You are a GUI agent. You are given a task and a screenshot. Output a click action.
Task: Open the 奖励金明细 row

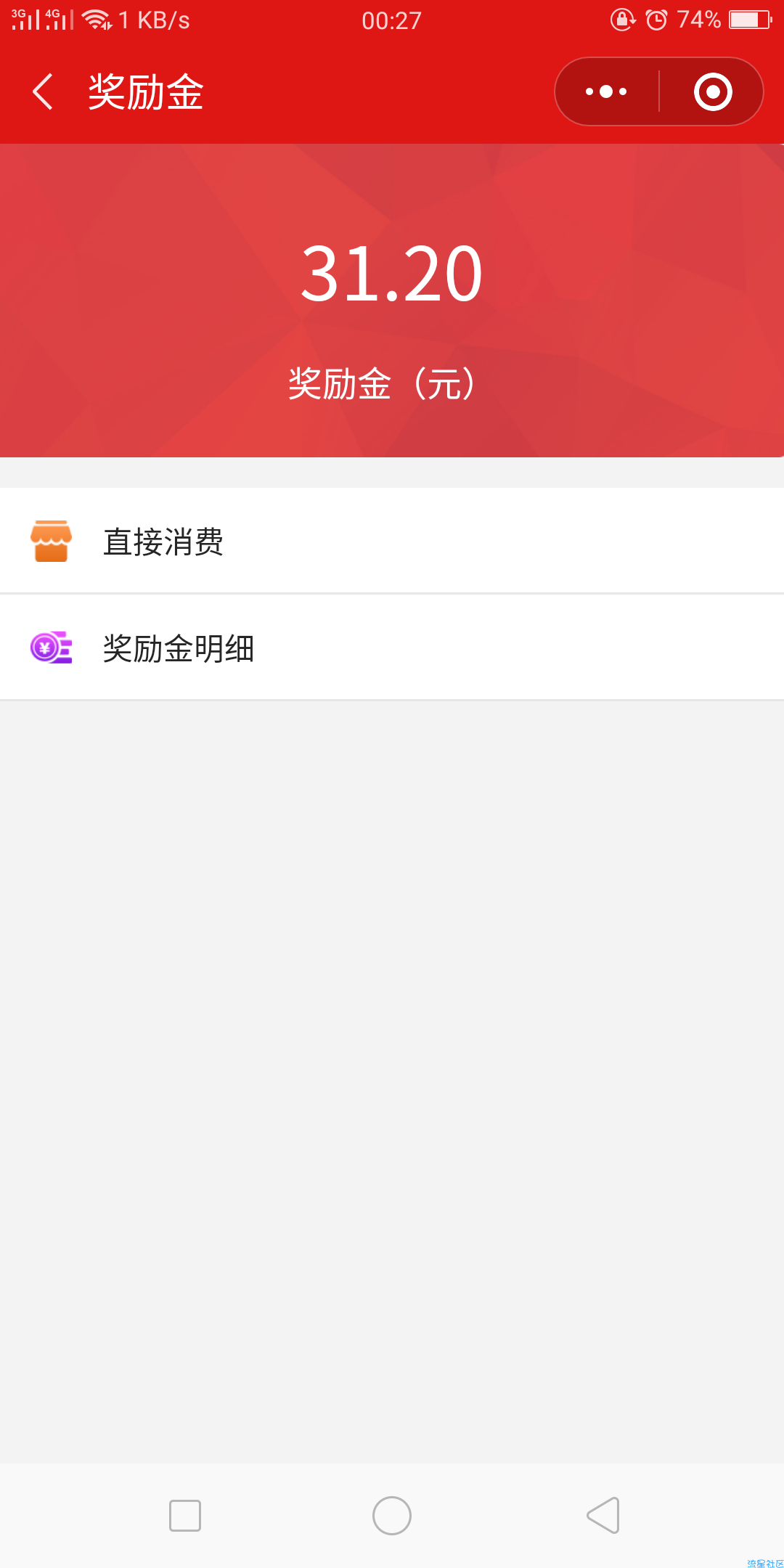[392, 648]
